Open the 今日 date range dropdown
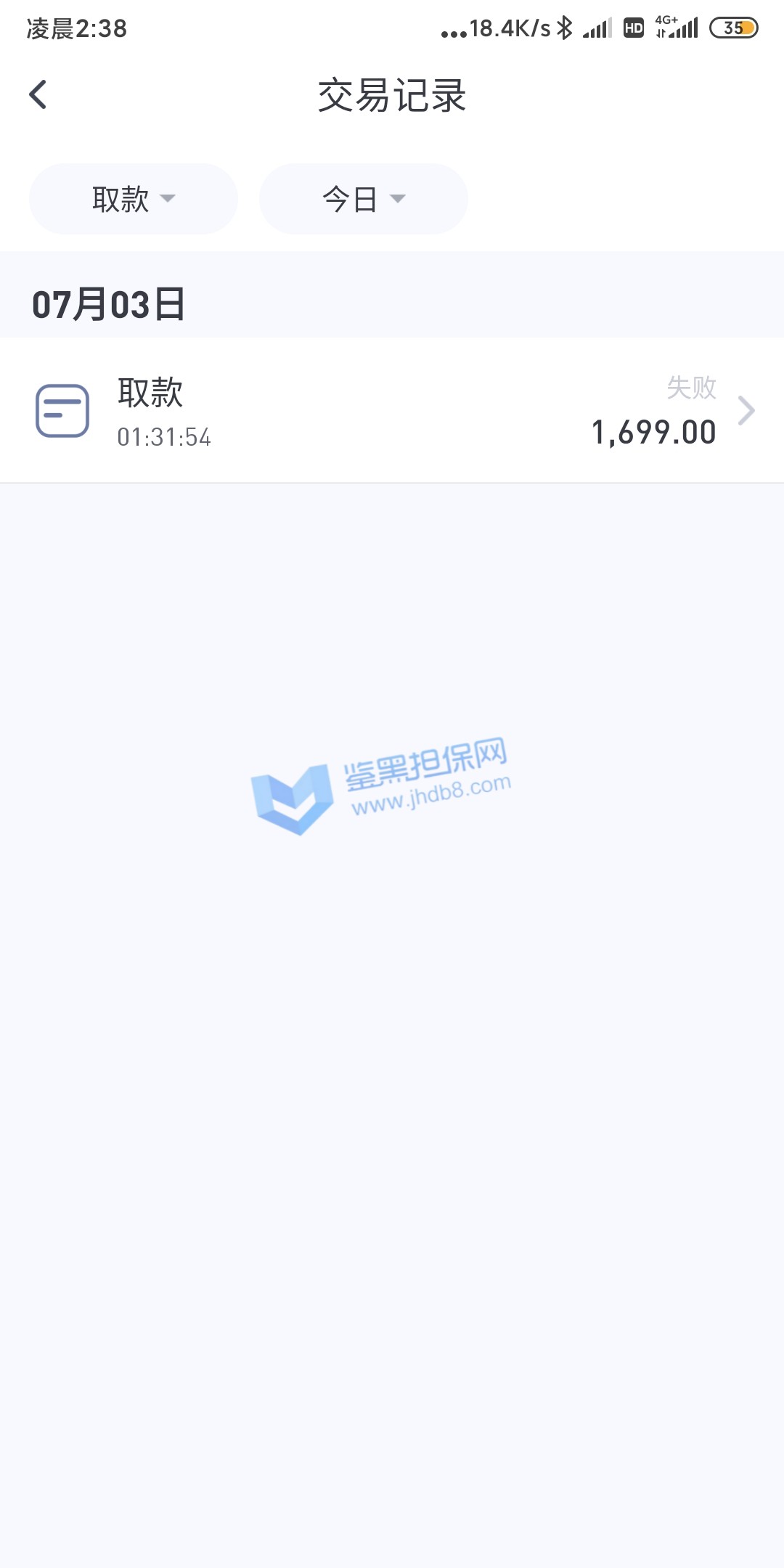The height and width of the screenshot is (1568, 784). coord(364,199)
